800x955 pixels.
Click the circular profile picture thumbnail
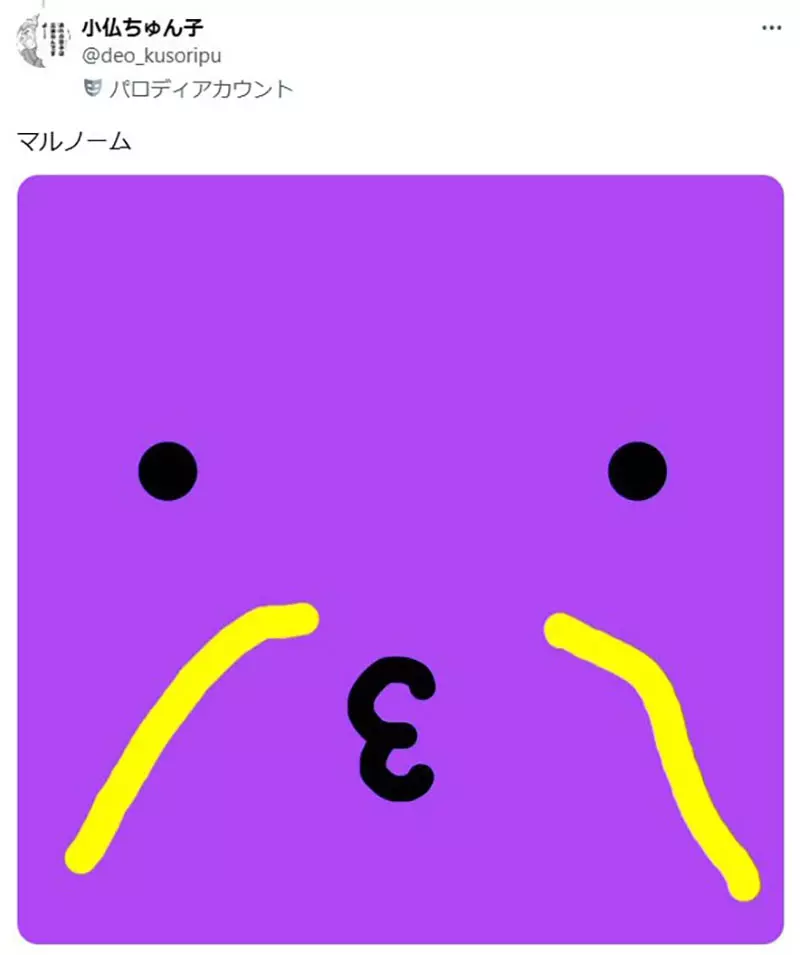(x=28, y=40)
